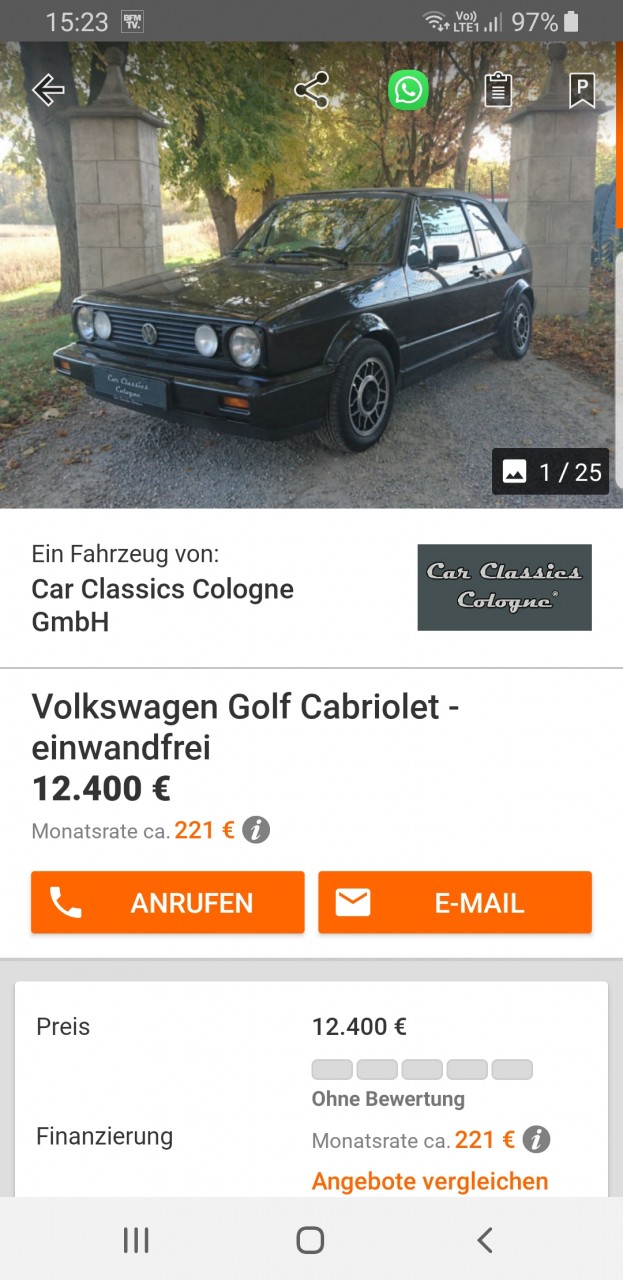Share this car listing
Viewport: 623px width, 1280px height.
click(311, 90)
